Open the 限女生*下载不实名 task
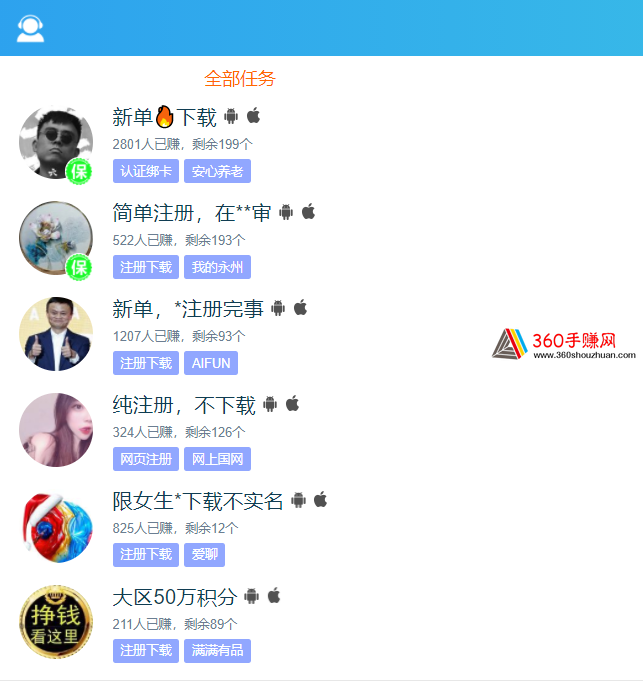643x688 pixels. (x=198, y=501)
